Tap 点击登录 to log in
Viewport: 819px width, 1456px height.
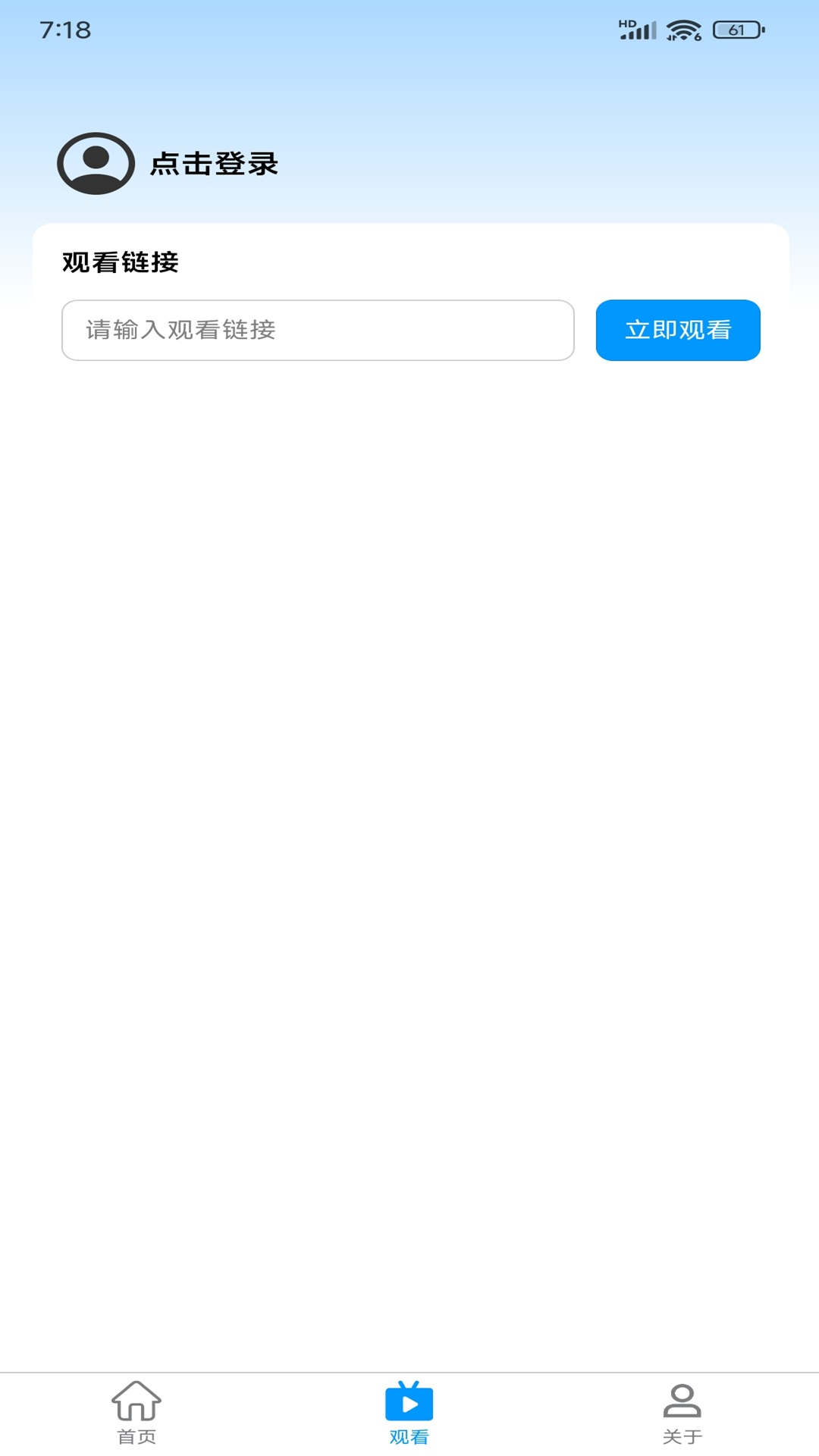point(215,162)
